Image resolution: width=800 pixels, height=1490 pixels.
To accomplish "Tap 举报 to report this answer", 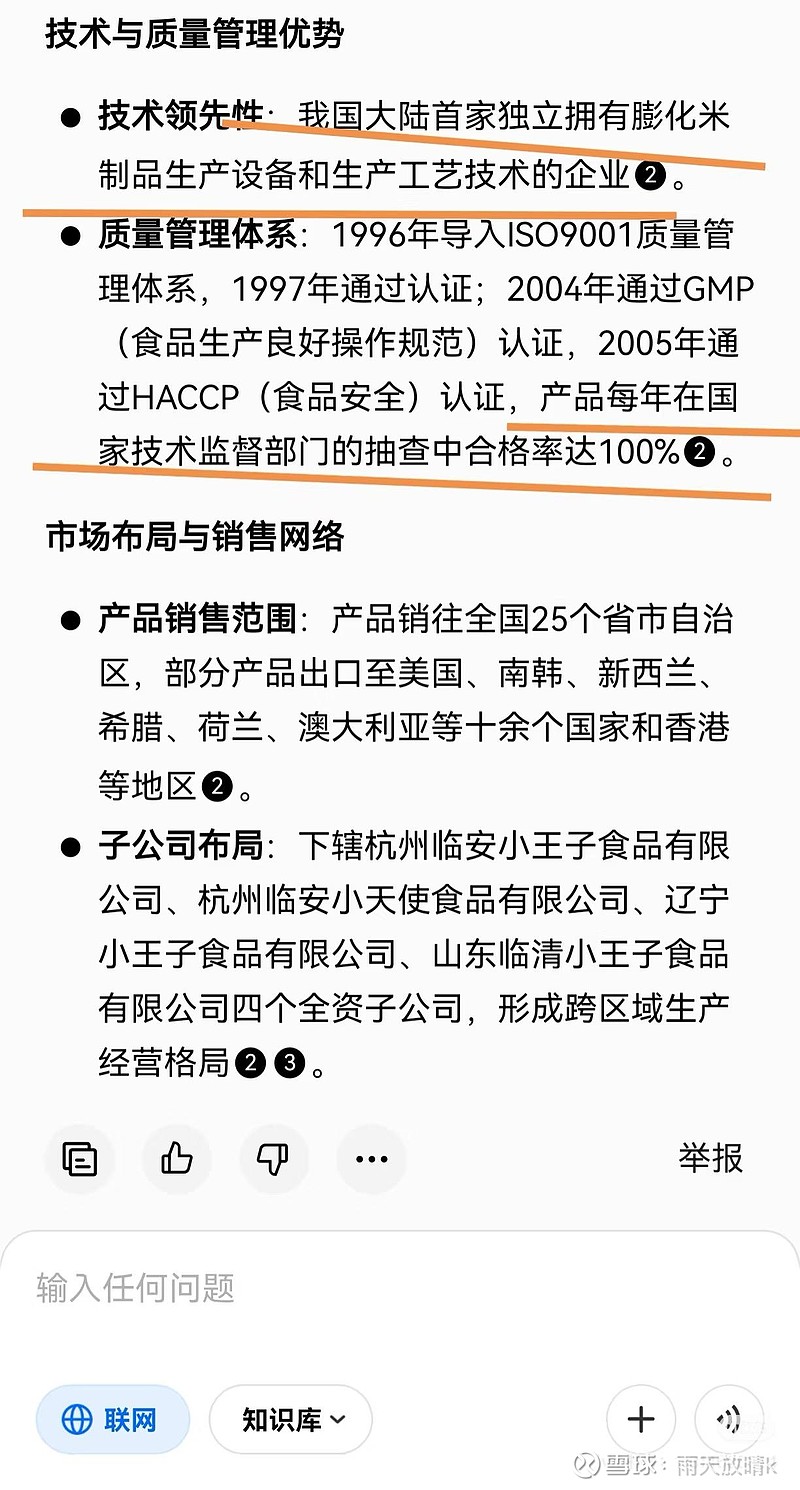I will point(711,1158).
